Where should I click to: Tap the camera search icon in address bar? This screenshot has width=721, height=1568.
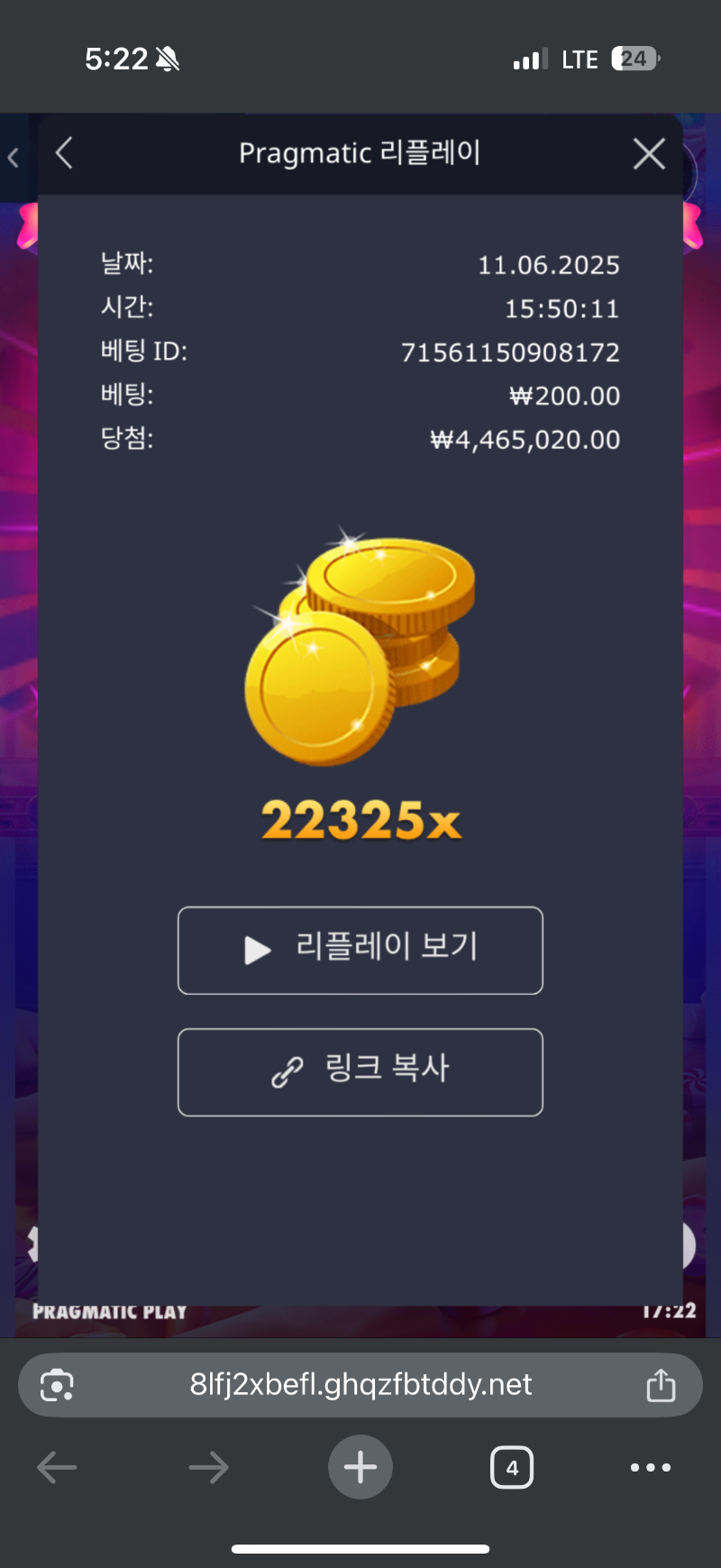pos(57,1385)
